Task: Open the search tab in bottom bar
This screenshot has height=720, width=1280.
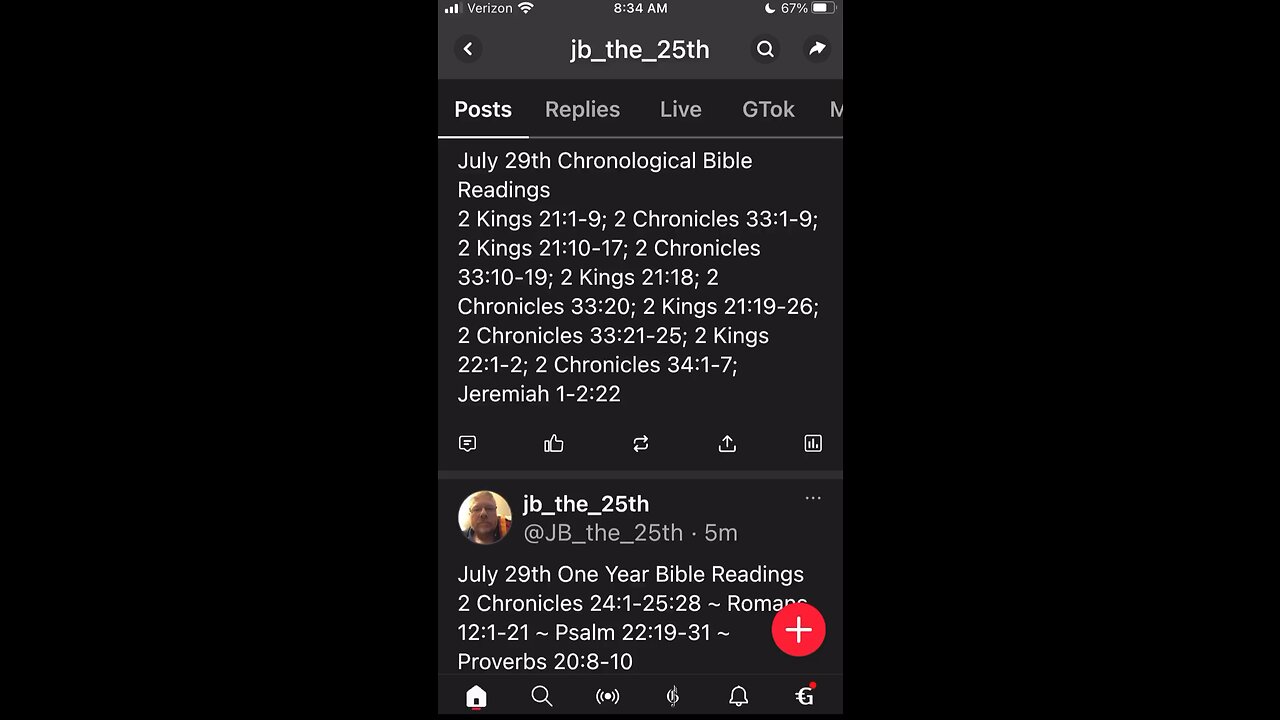Action: tap(542, 696)
